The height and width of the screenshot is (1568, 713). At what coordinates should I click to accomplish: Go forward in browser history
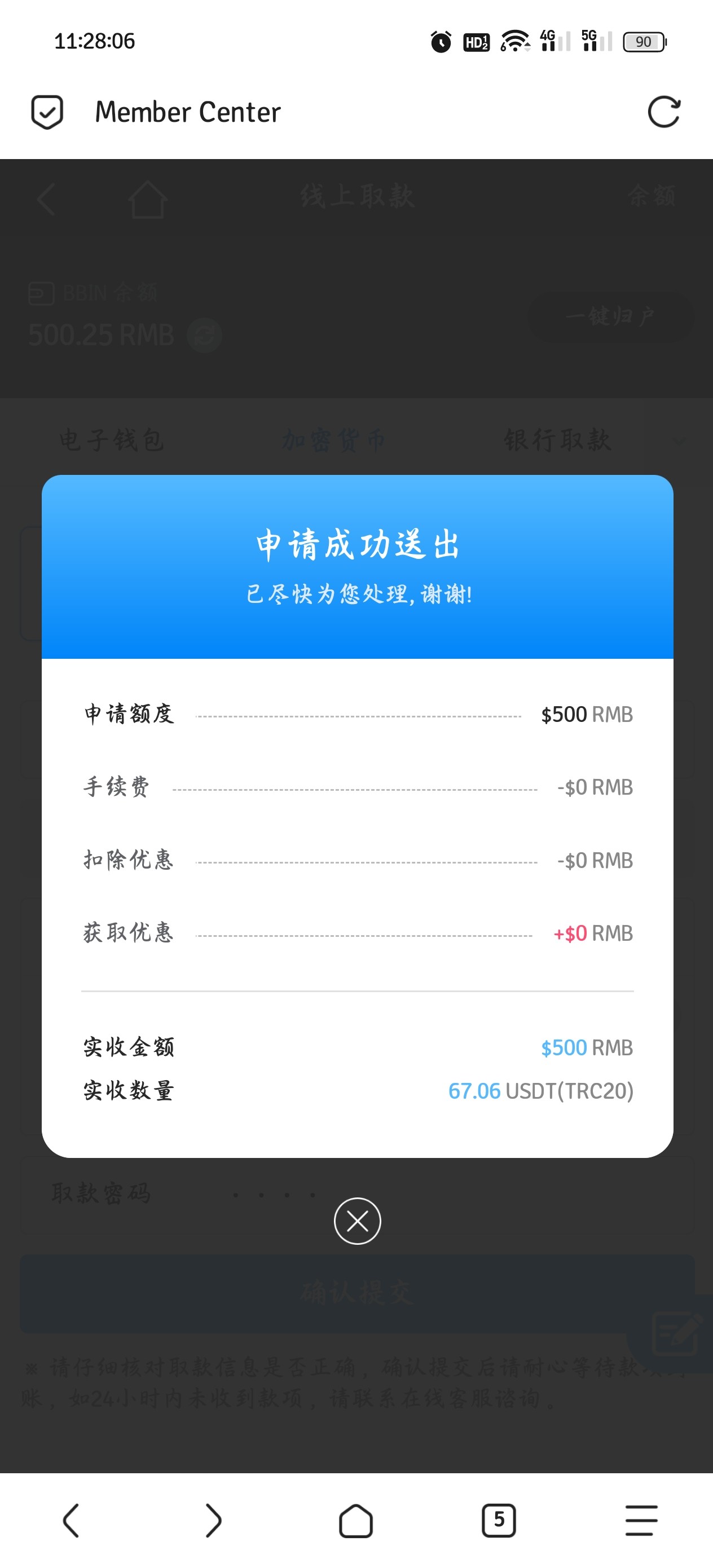point(213,1521)
